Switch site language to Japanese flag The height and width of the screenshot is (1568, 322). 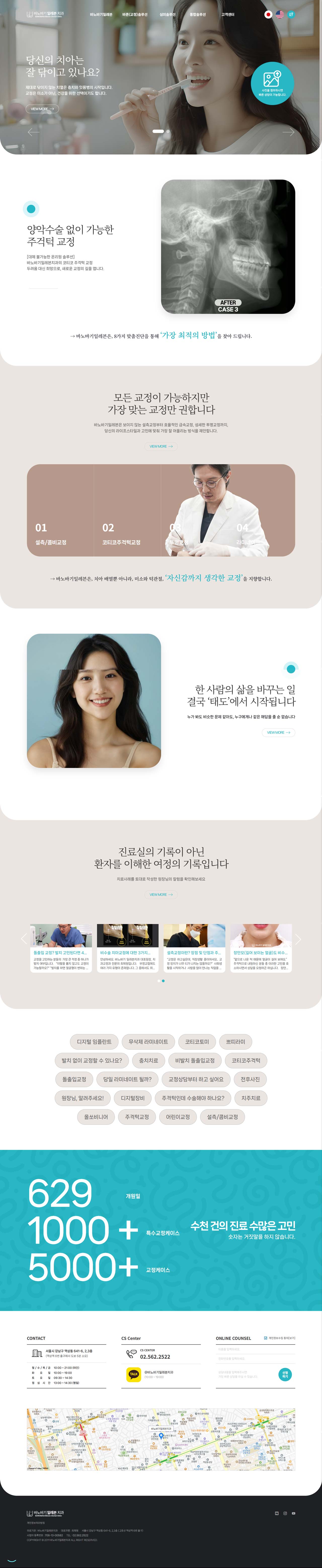pos(268,14)
